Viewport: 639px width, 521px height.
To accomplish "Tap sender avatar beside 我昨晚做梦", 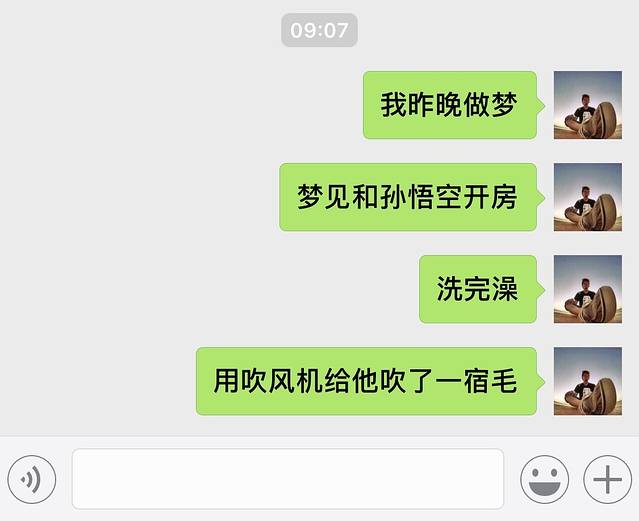I will (587, 105).
